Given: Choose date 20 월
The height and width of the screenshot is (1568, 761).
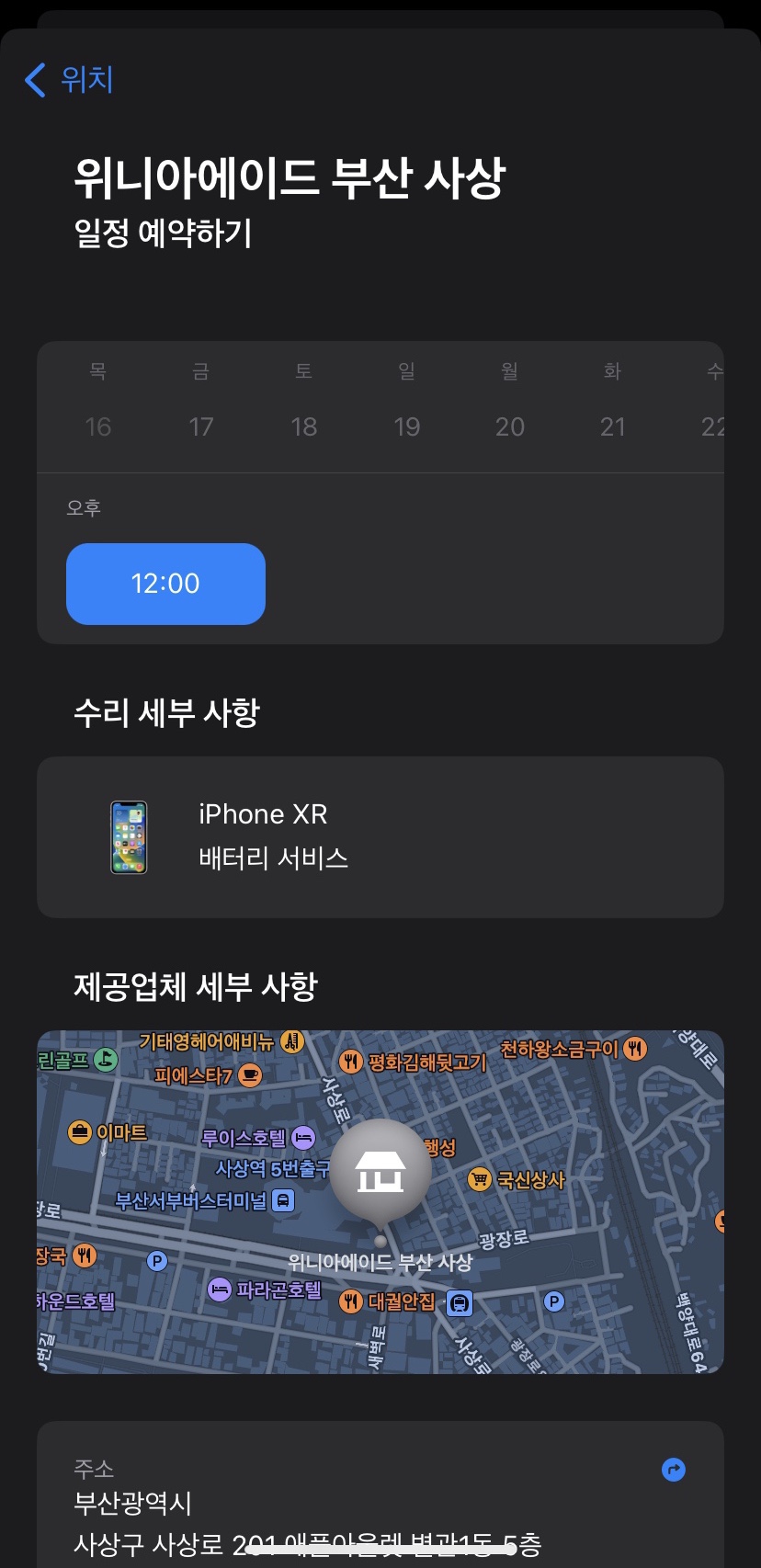Looking at the screenshot, I should tap(509, 401).
